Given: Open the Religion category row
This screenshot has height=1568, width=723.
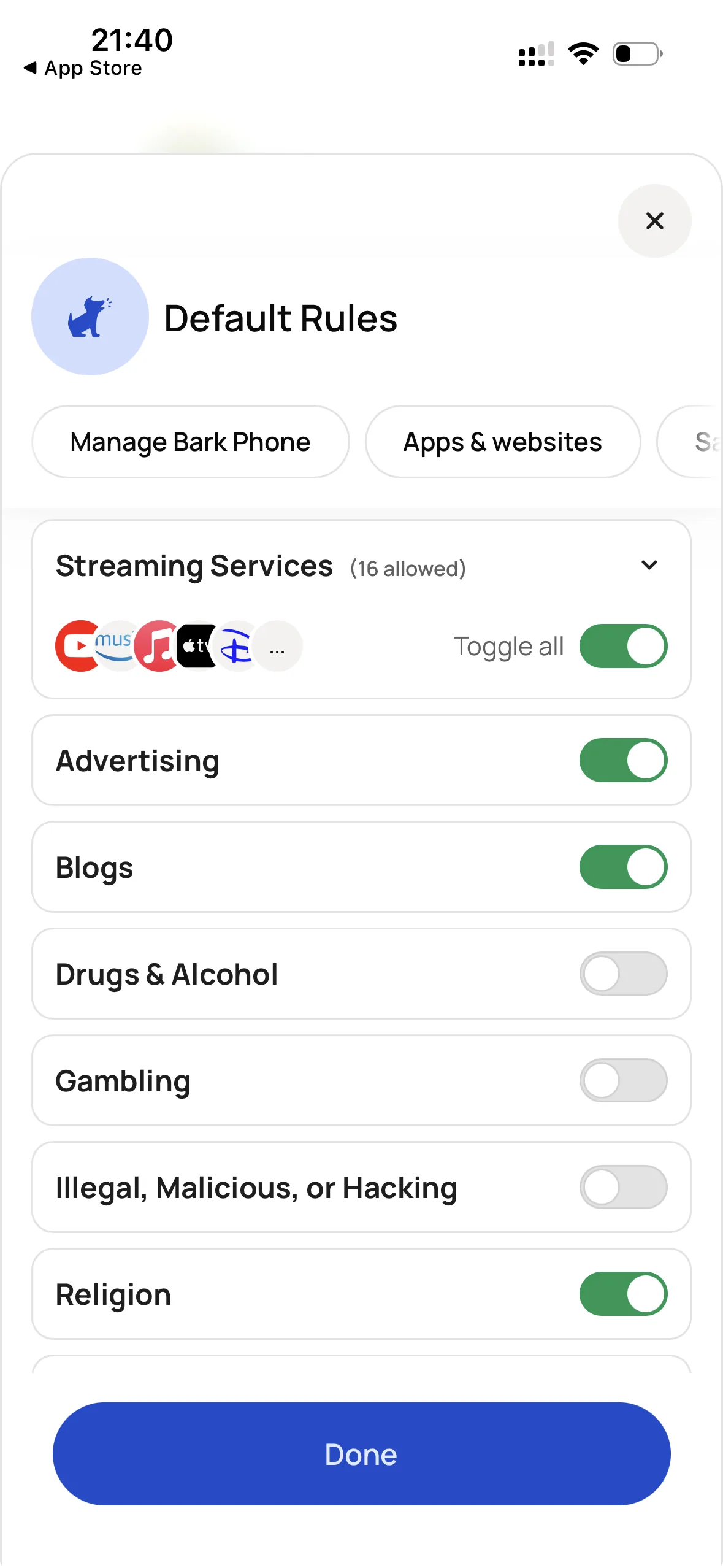Looking at the screenshot, I should [x=113, y=1294].
